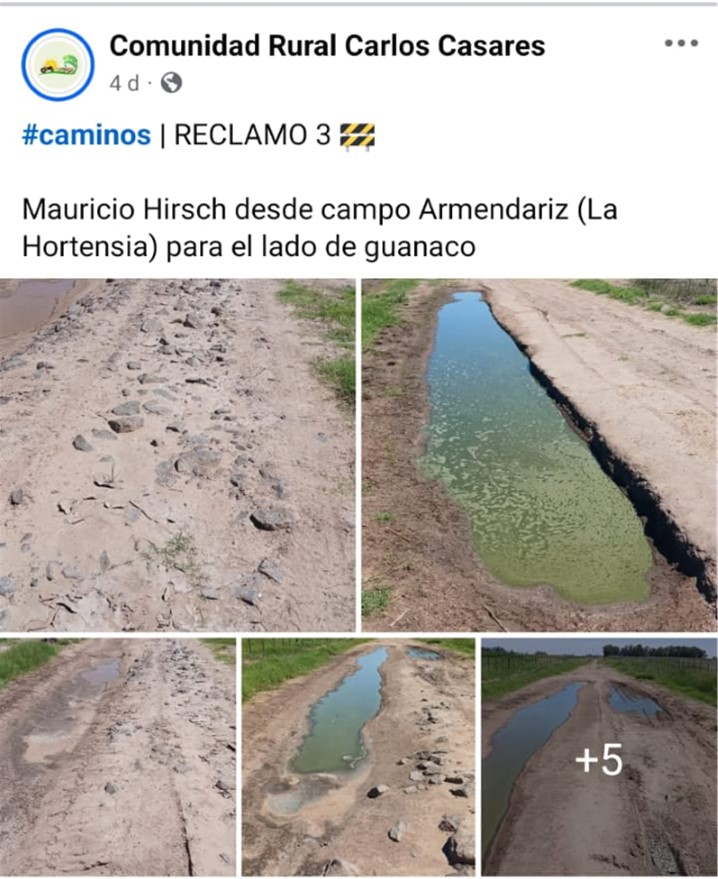View the large green puddle photo
This screenshot has height=879, width=718.
[x=539, y=455]
